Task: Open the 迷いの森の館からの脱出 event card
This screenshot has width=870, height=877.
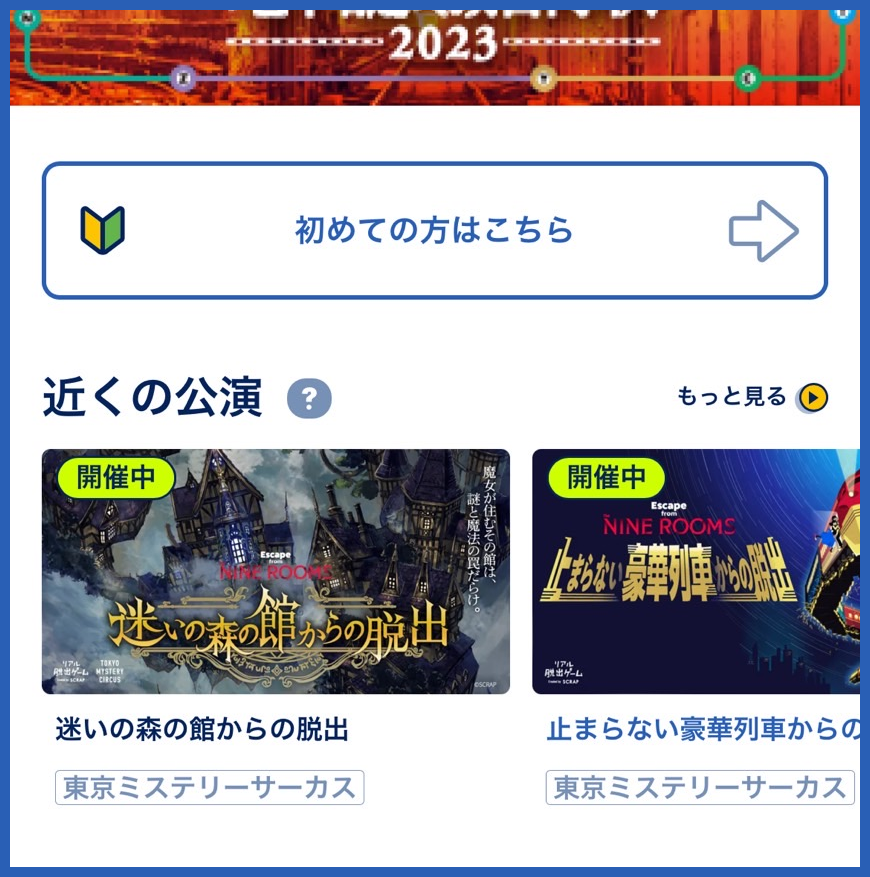Action: 275,571
